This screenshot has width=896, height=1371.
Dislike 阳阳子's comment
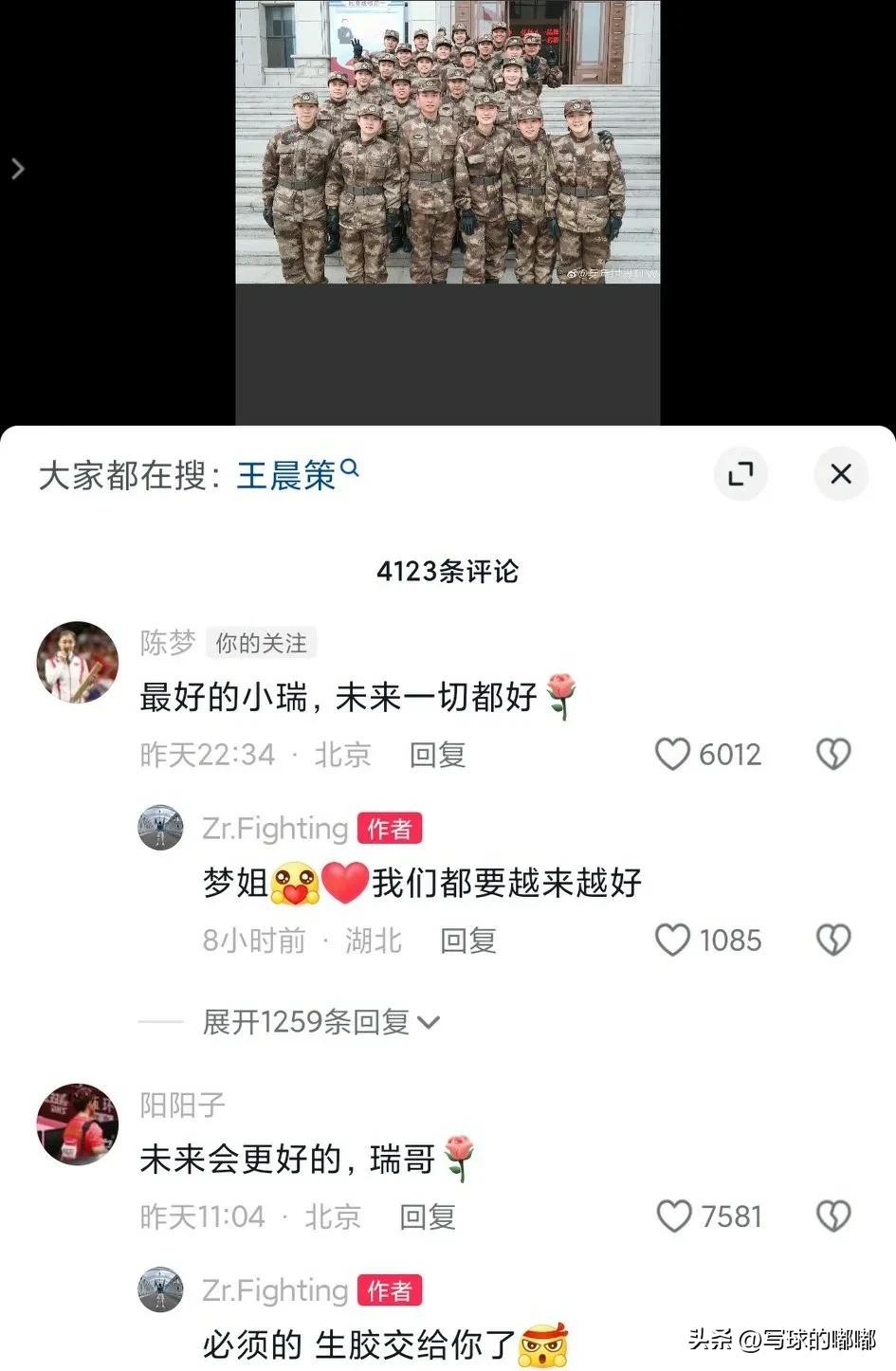point(833,1216)
